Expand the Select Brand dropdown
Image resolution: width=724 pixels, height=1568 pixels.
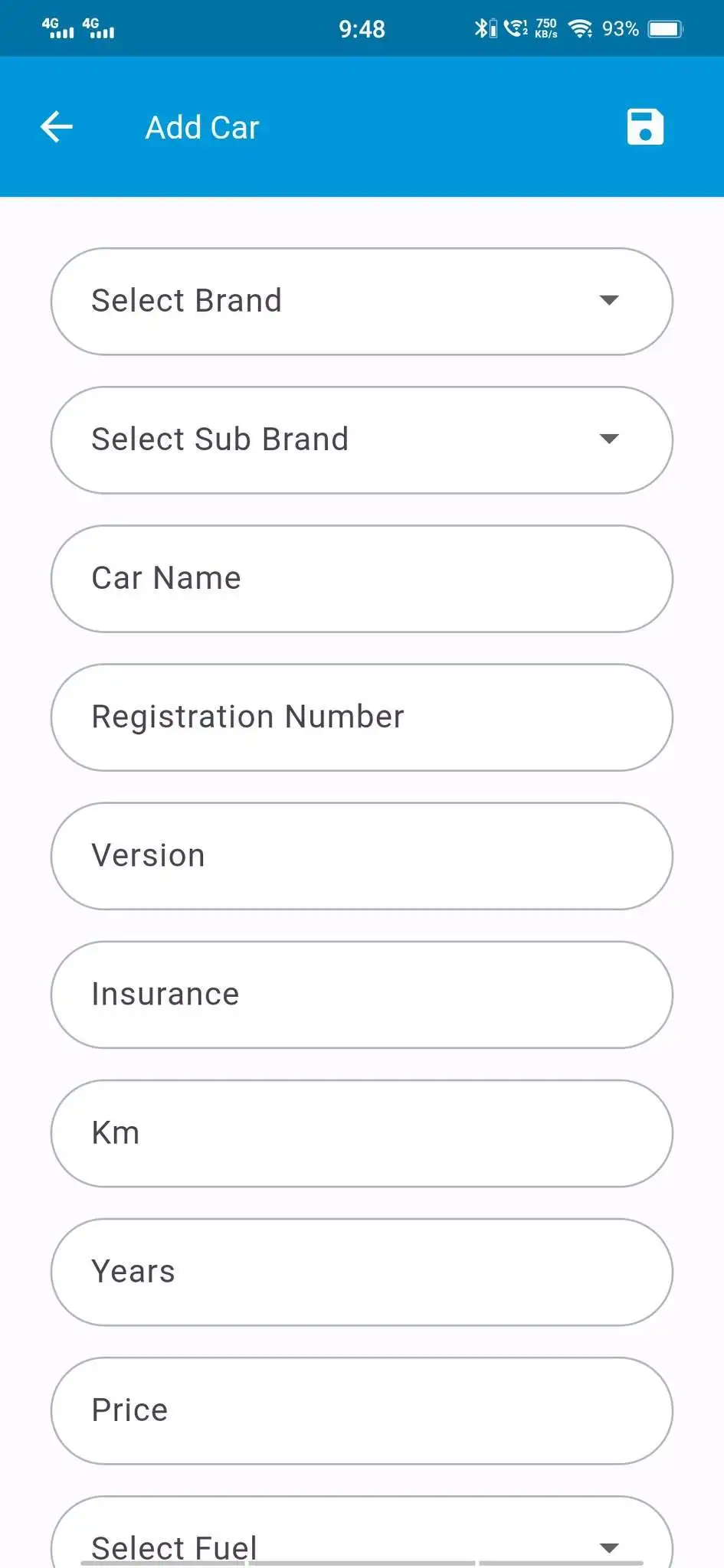(x=362, y=301)
